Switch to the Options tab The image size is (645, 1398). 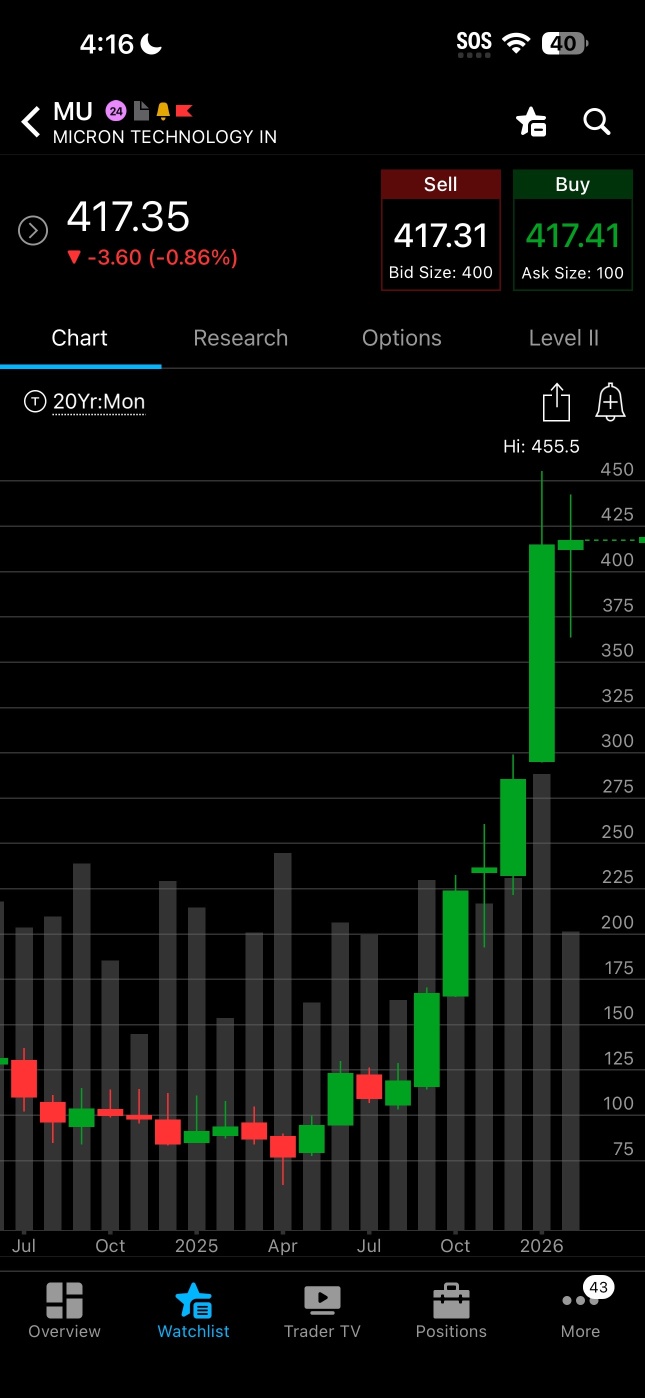402,338
